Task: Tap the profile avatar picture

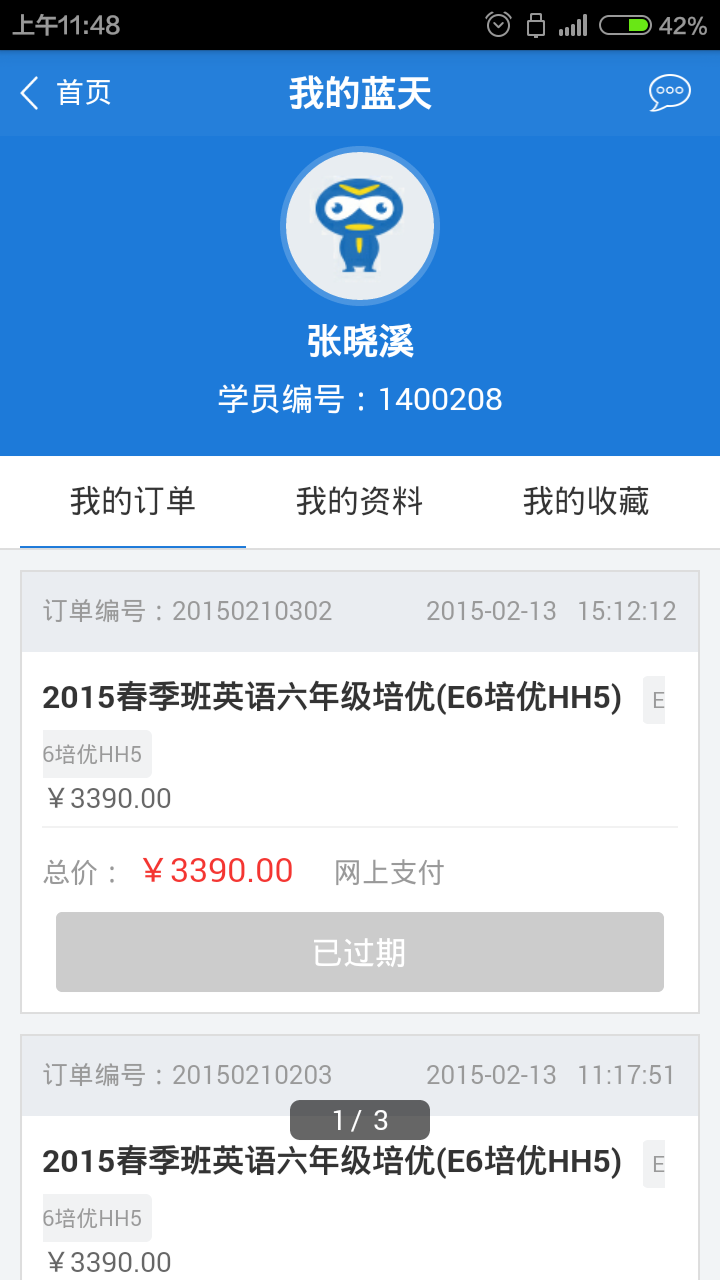Action: [360, 226]
